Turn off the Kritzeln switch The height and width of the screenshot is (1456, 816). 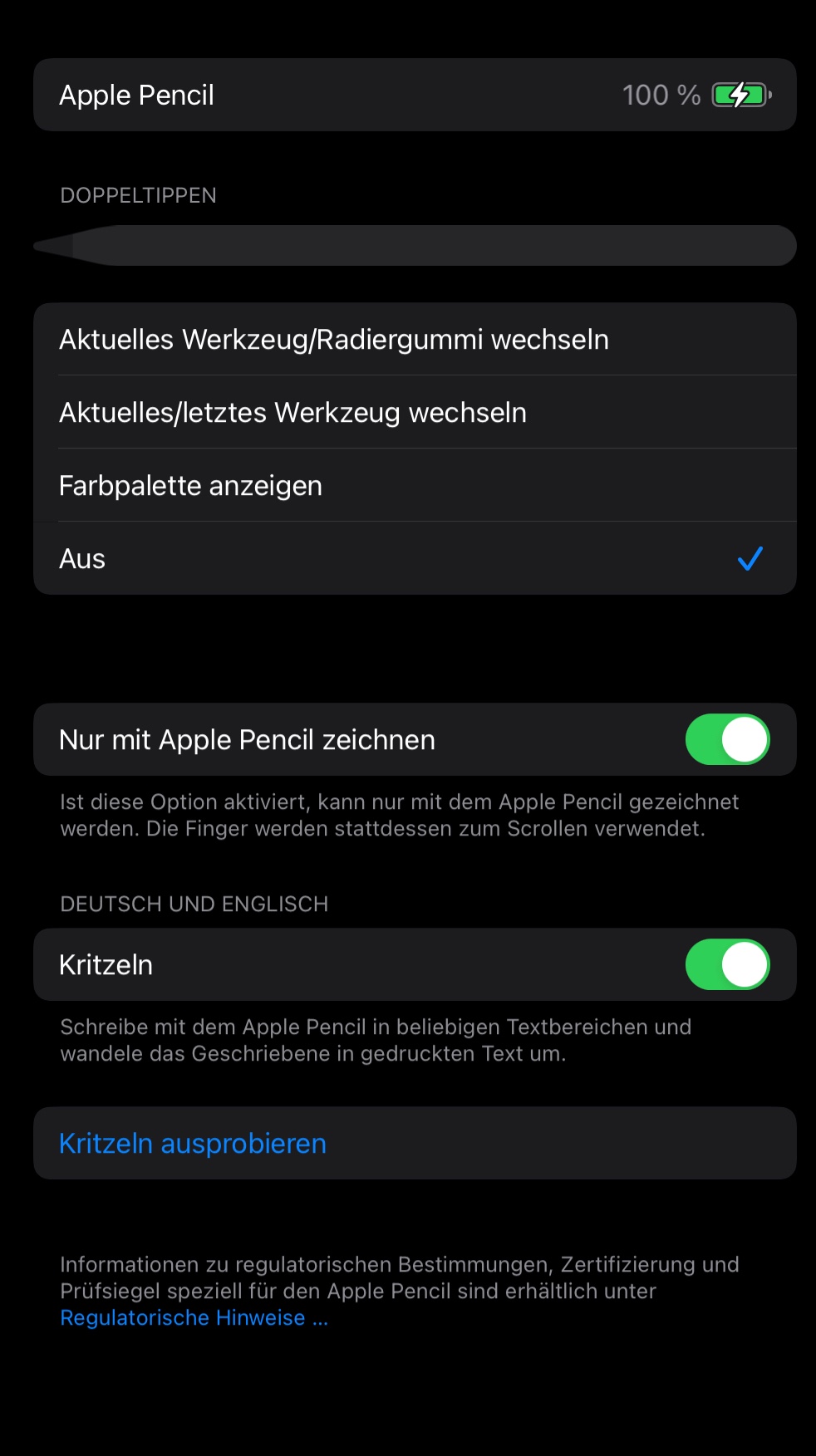click(727, 965)
